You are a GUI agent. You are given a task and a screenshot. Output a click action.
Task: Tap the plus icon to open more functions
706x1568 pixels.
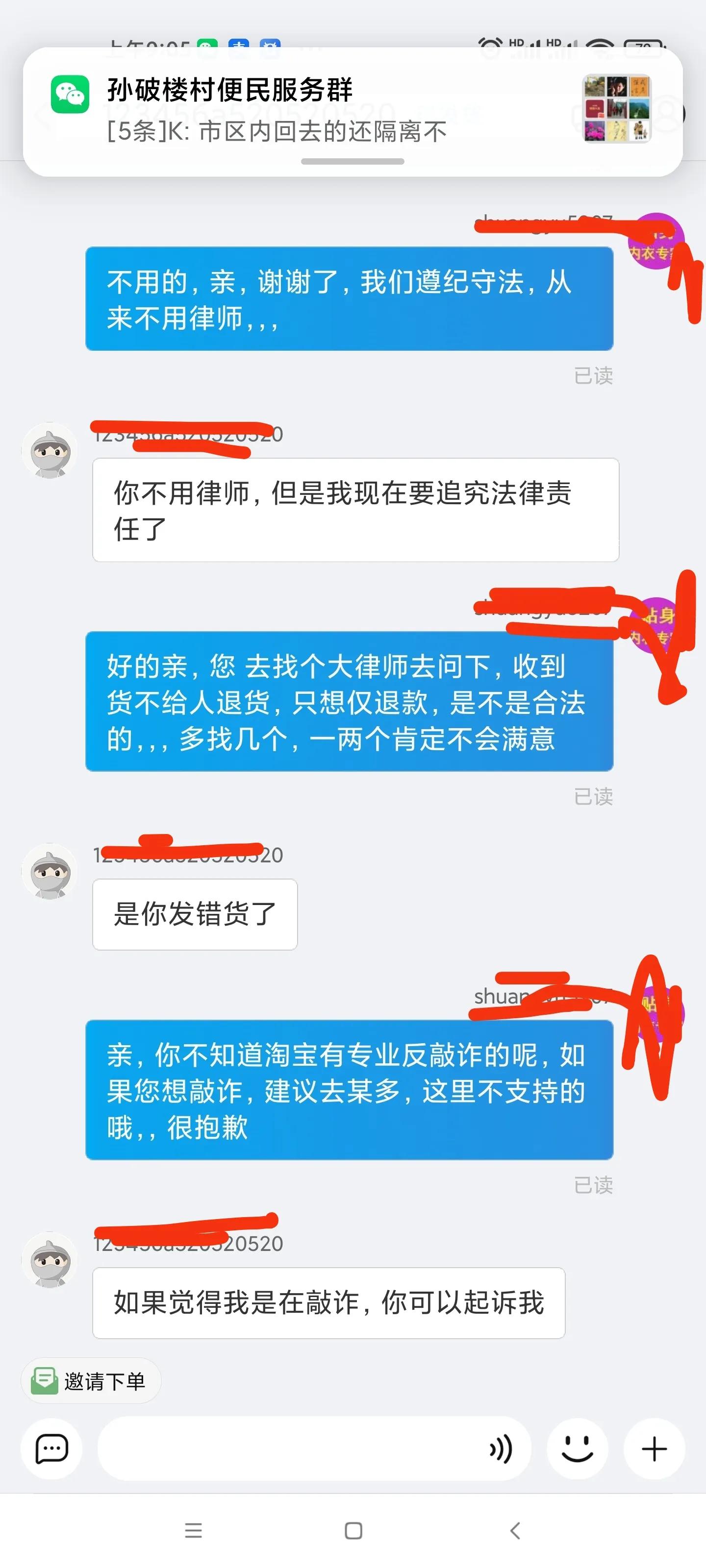tap(653, 1447)
